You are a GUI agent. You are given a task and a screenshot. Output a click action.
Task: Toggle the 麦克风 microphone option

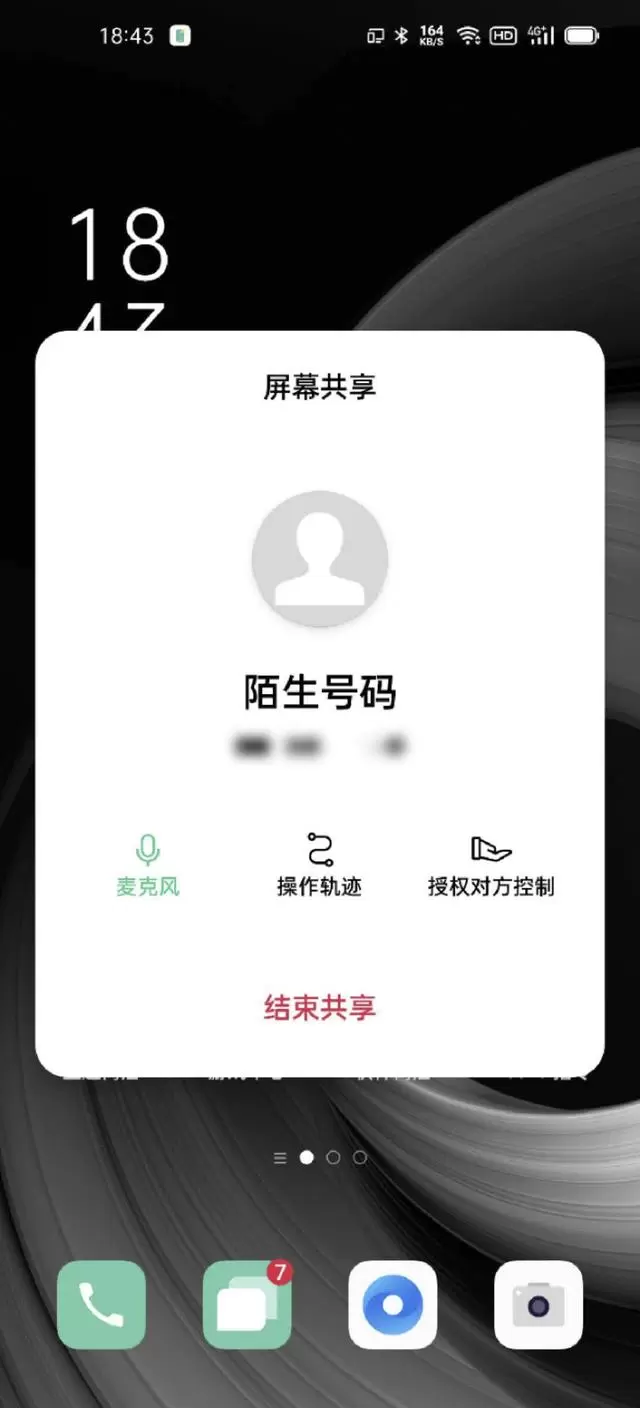coord(148,865)
